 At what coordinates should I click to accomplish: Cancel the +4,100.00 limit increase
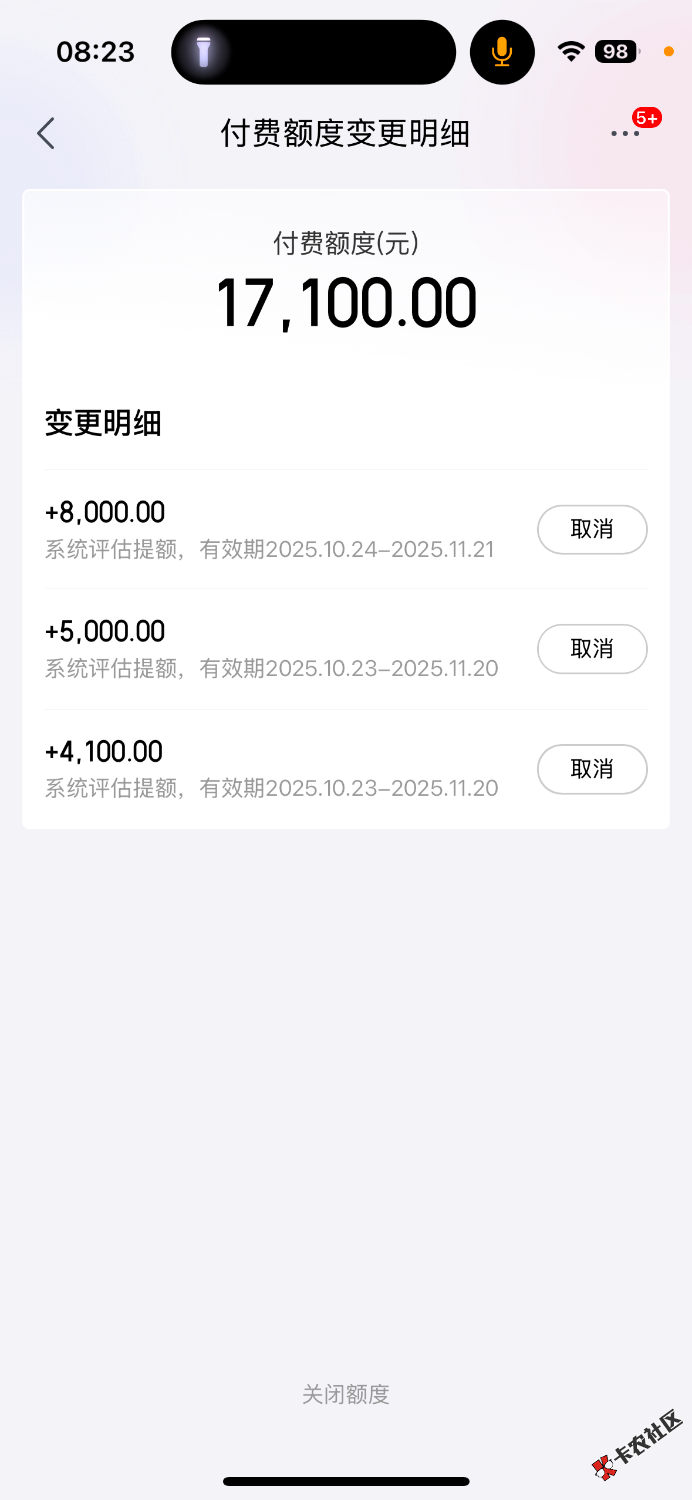[x=592, y=769]
